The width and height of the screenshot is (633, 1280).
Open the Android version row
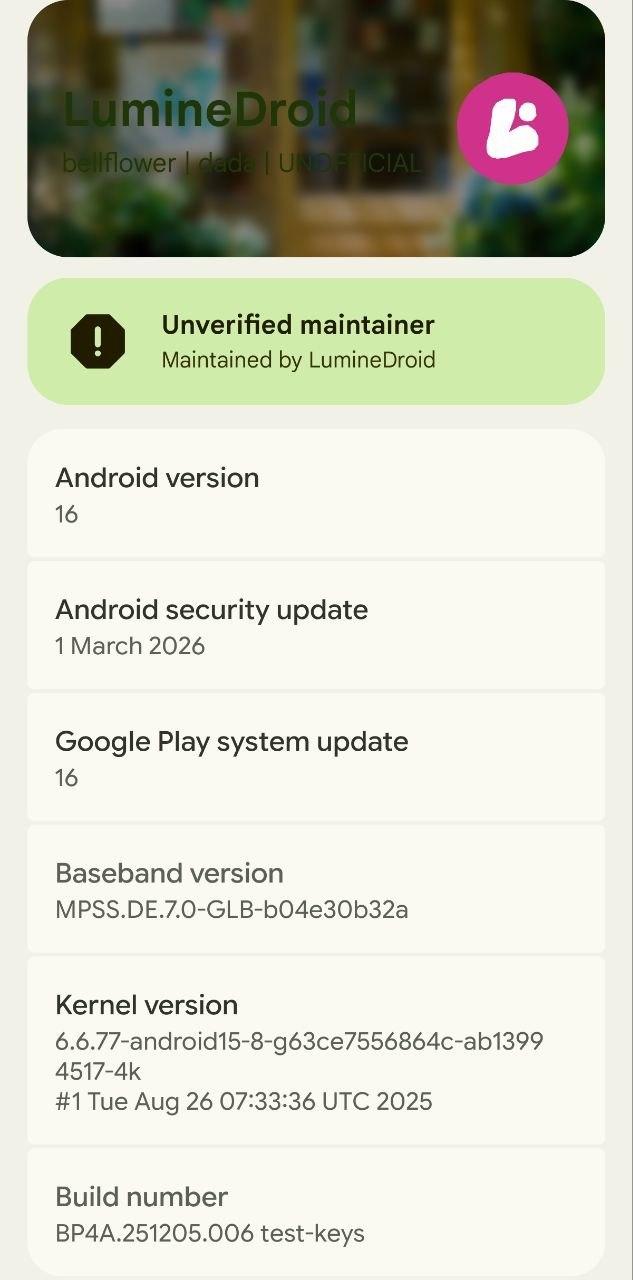pos(316,494)
